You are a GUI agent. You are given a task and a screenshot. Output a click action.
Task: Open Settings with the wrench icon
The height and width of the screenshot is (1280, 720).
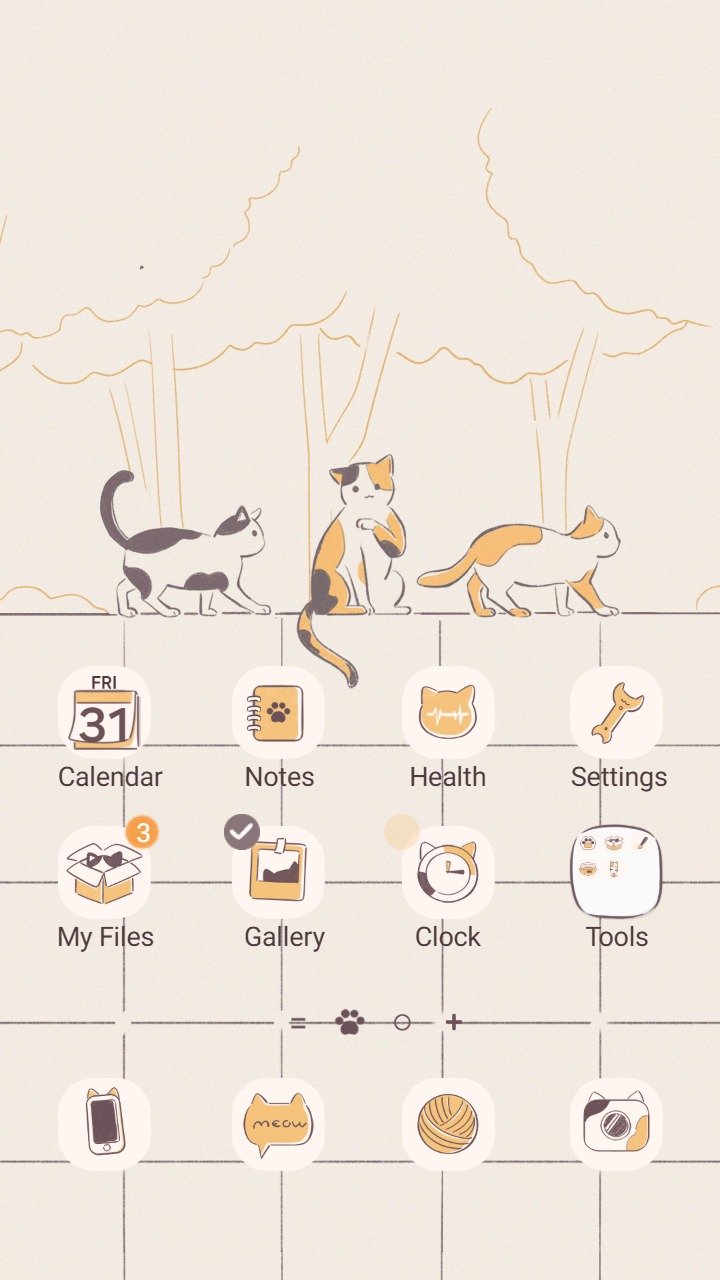click(616, 713)
